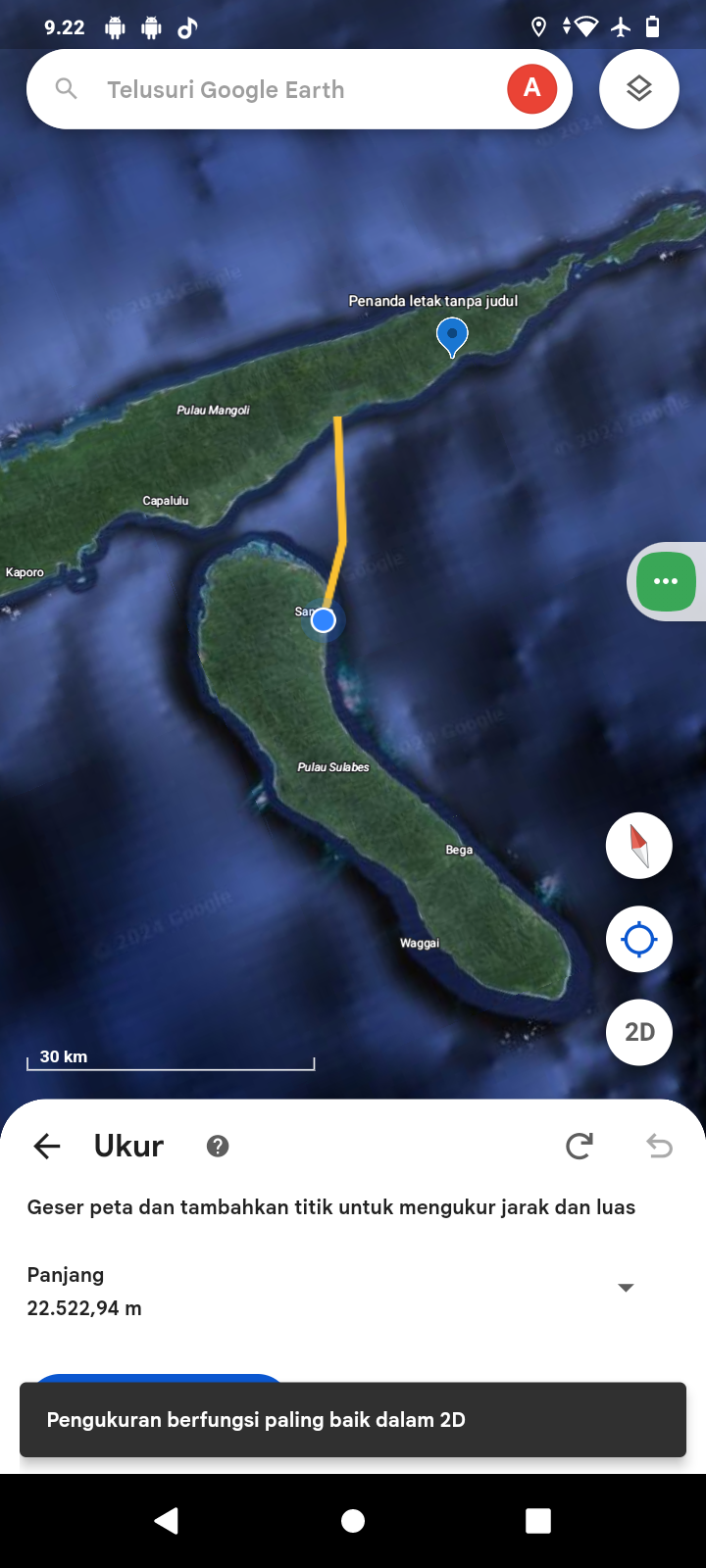706x1568 pixels.
Task: Tap the Android system back button
Action: coord(167,1521)
